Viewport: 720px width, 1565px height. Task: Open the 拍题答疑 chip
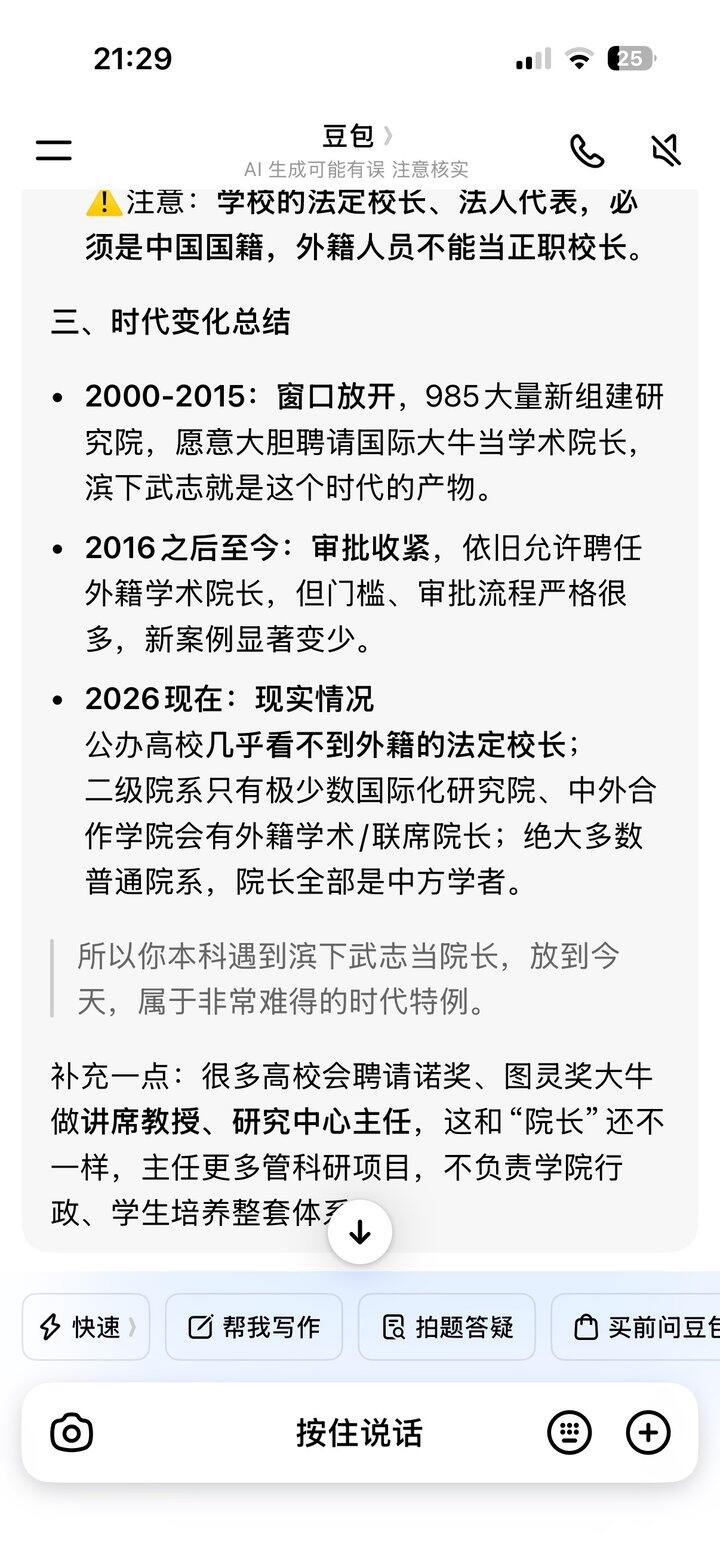coord(447,1327)
